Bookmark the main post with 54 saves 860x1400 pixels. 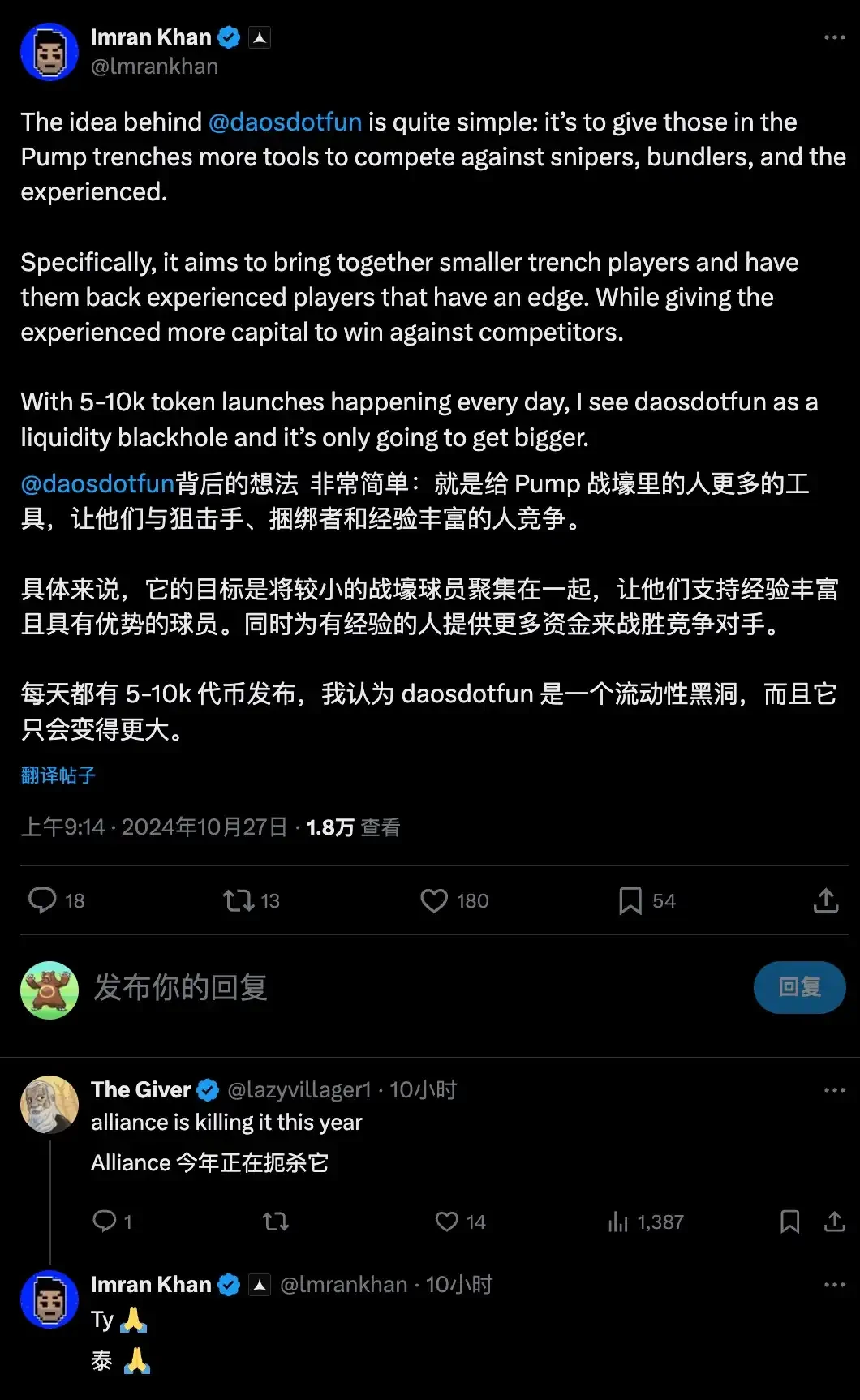[x=630, y=900]
